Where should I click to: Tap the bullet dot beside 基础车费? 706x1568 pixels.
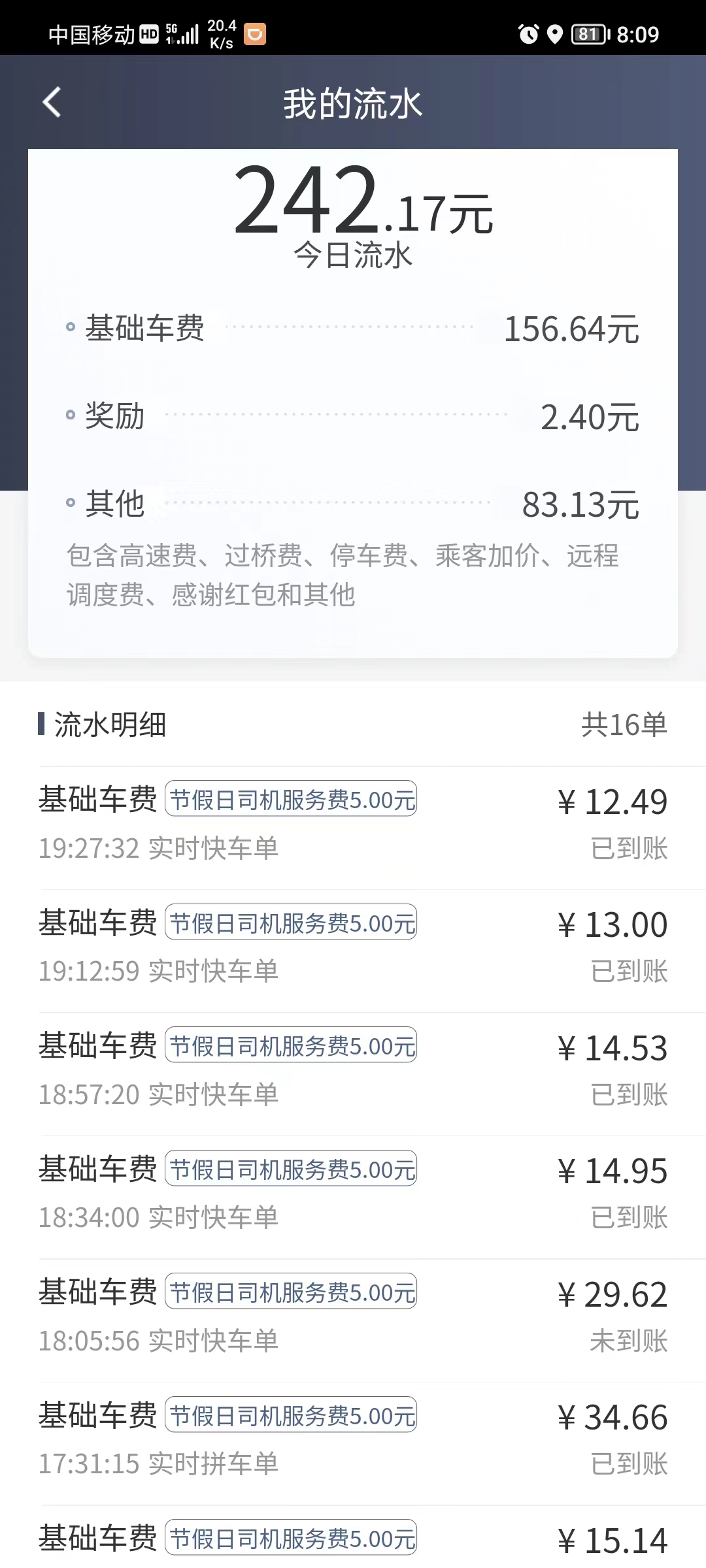tap(70, 329)
